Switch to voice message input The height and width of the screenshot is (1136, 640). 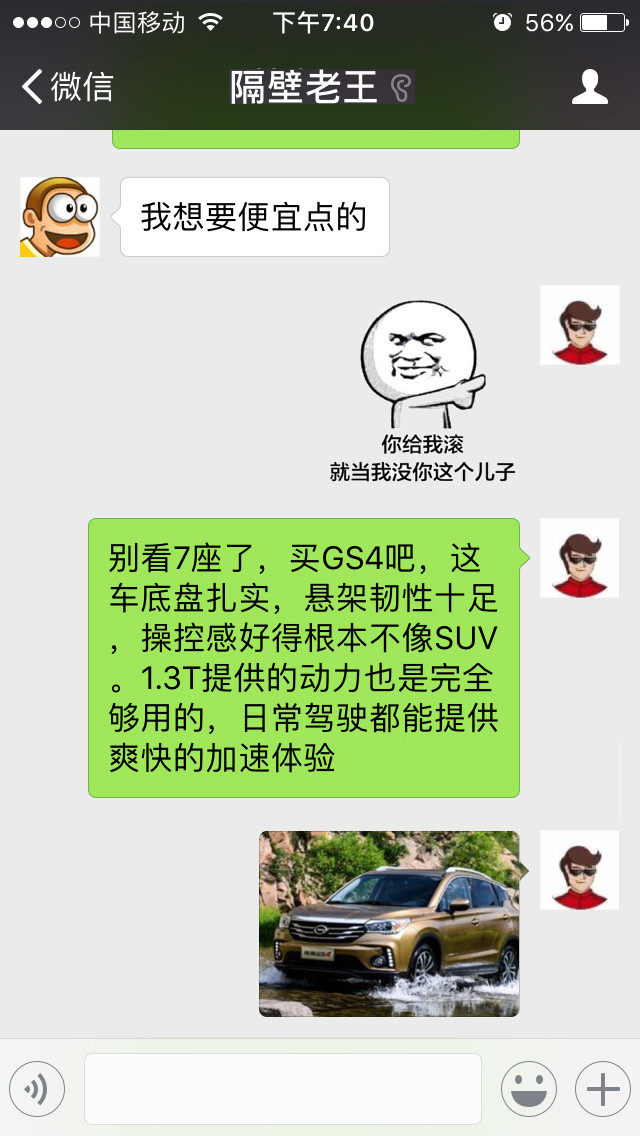pyautogui.click(x=37, y=1088)
